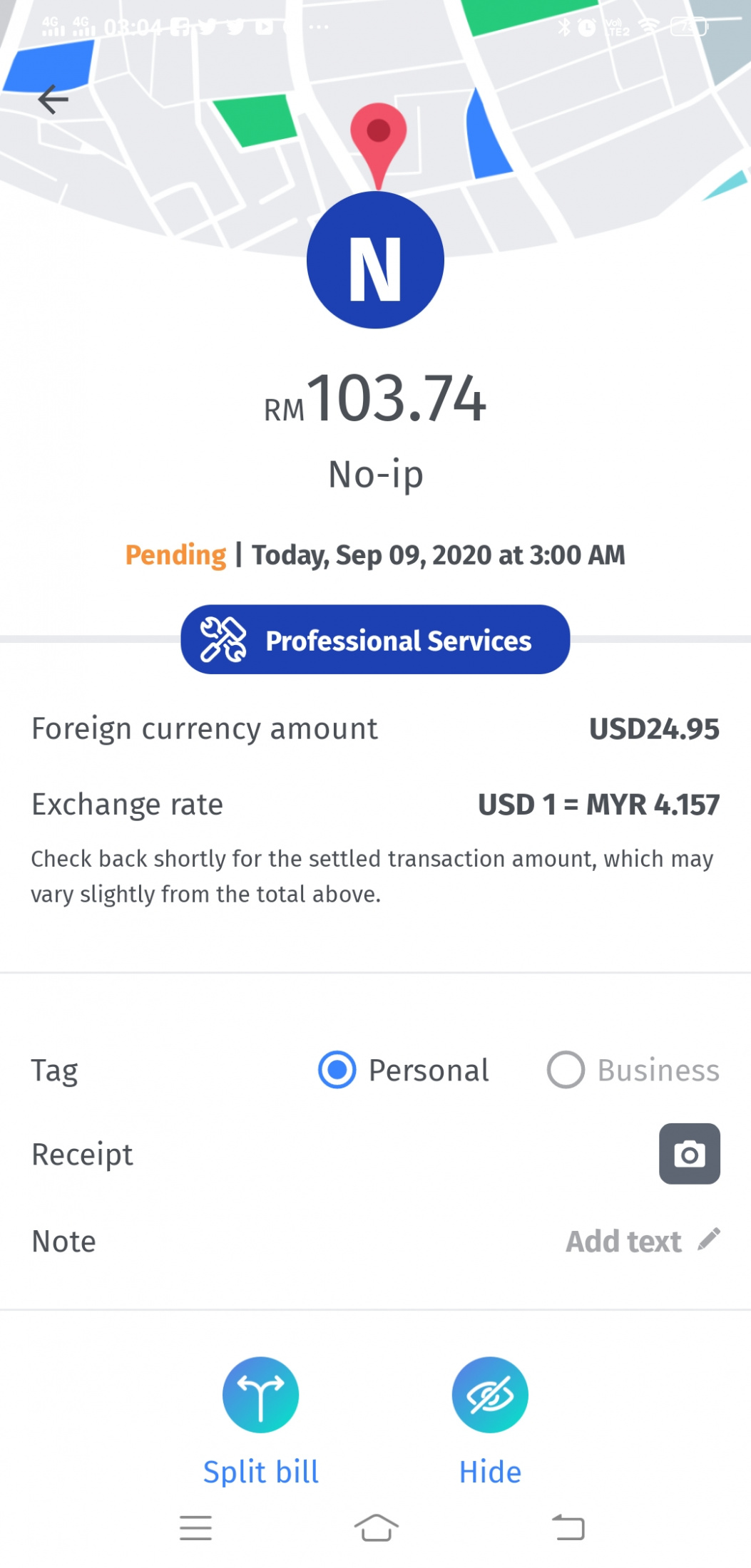Tap the system back button
This screenshot has height=1568, width=751.
click(x=568, y=1527)
